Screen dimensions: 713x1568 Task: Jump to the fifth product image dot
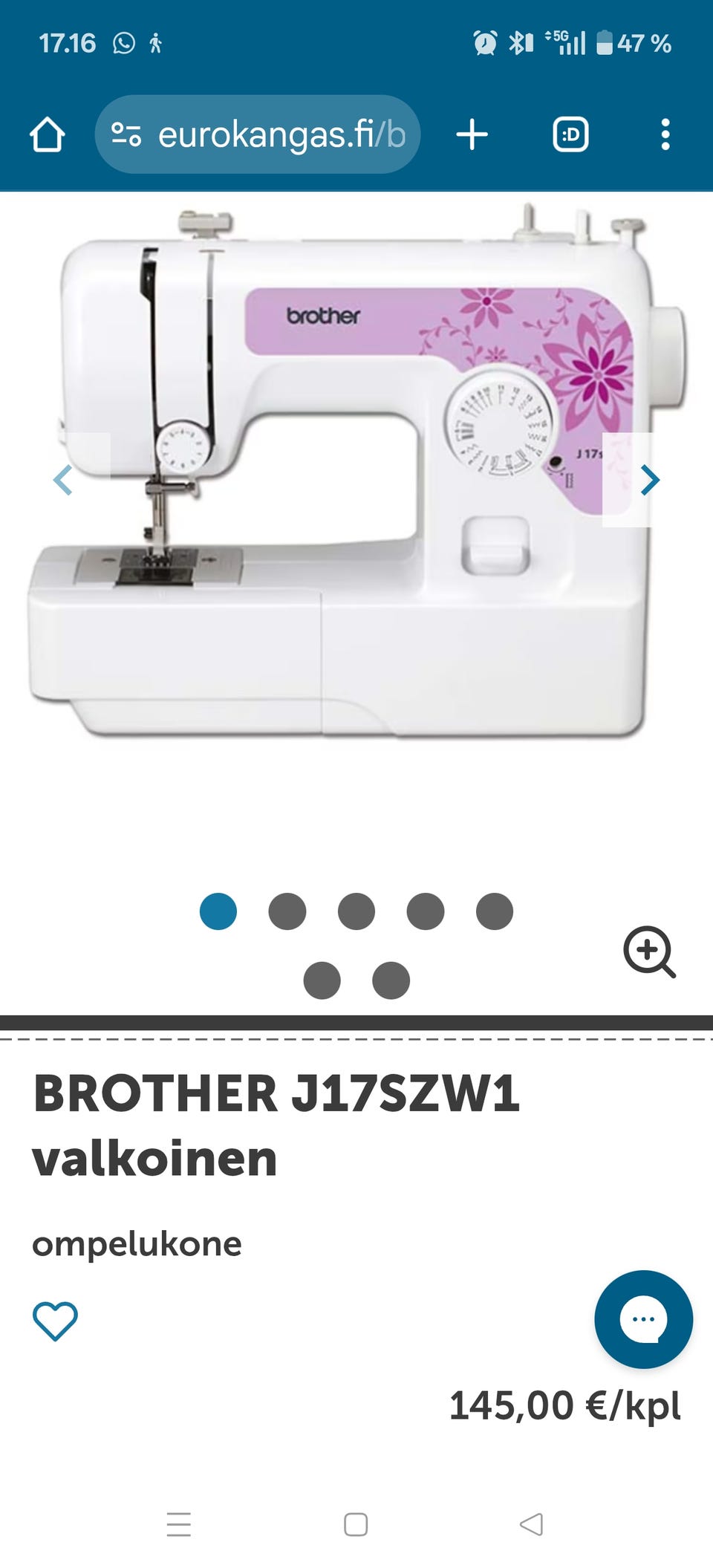(x=494, y=911)
